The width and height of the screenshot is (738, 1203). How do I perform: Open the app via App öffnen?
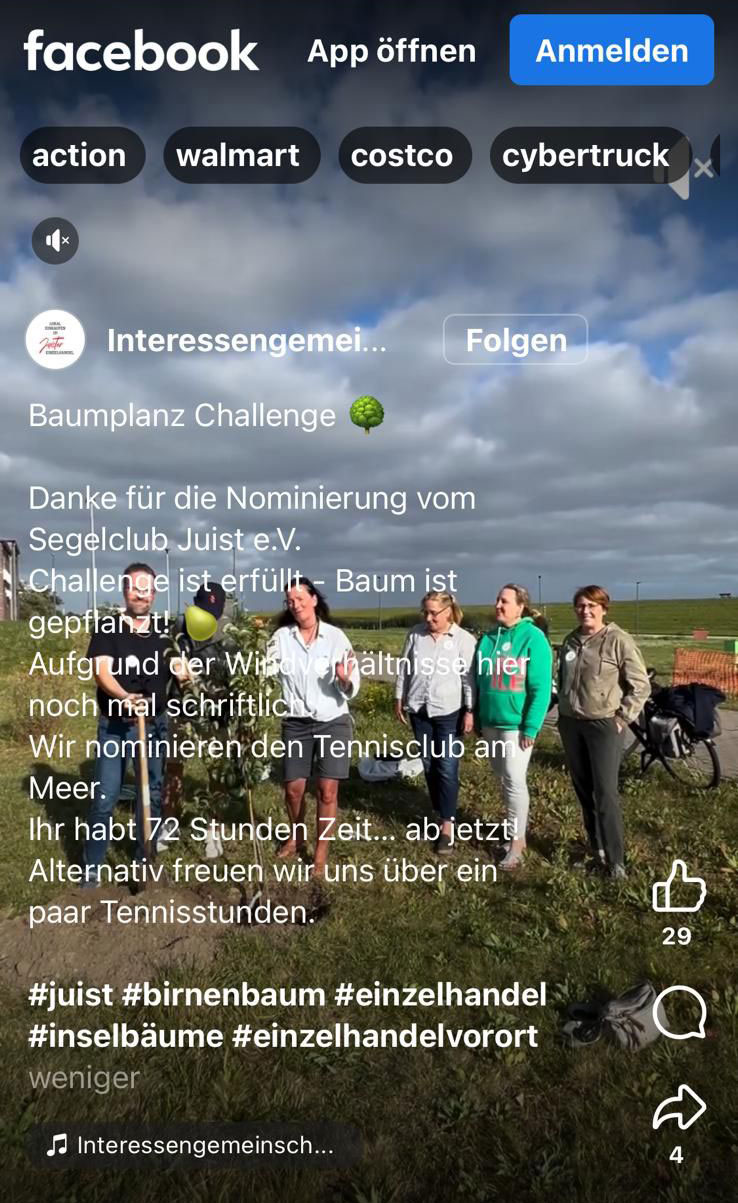tap(391, 51)
